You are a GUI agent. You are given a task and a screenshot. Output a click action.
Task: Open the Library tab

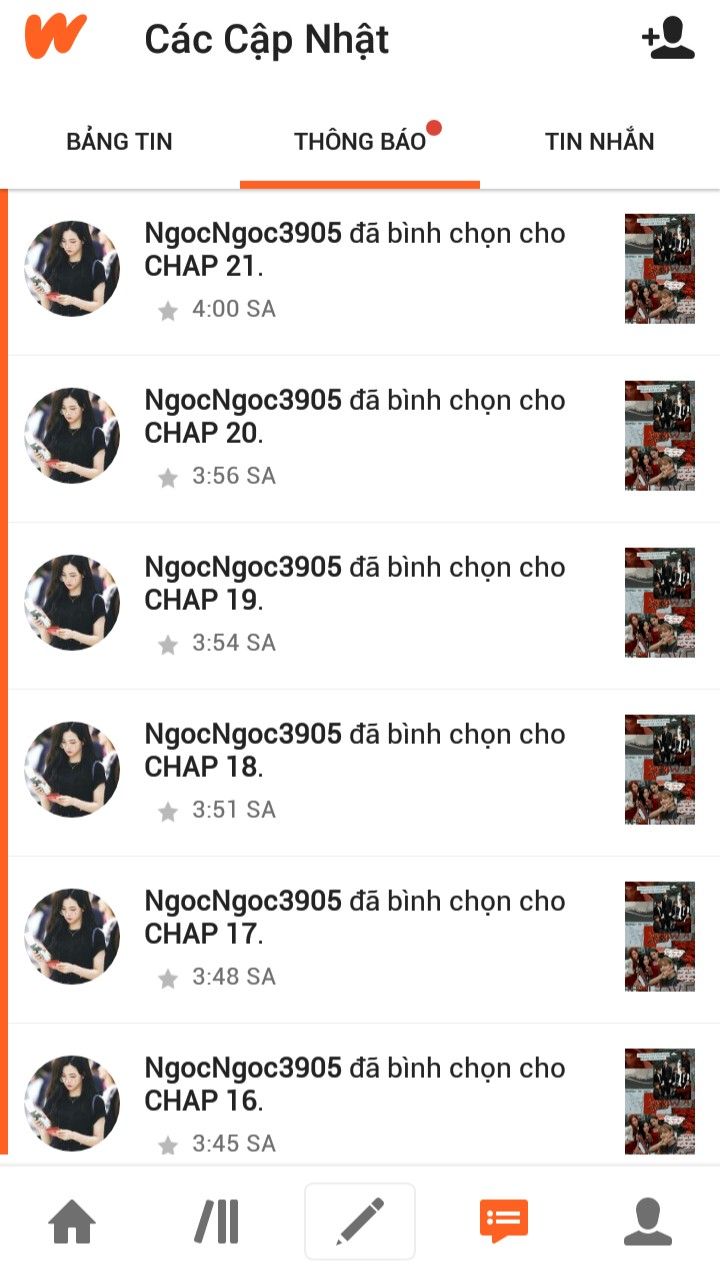(216, 1222)
